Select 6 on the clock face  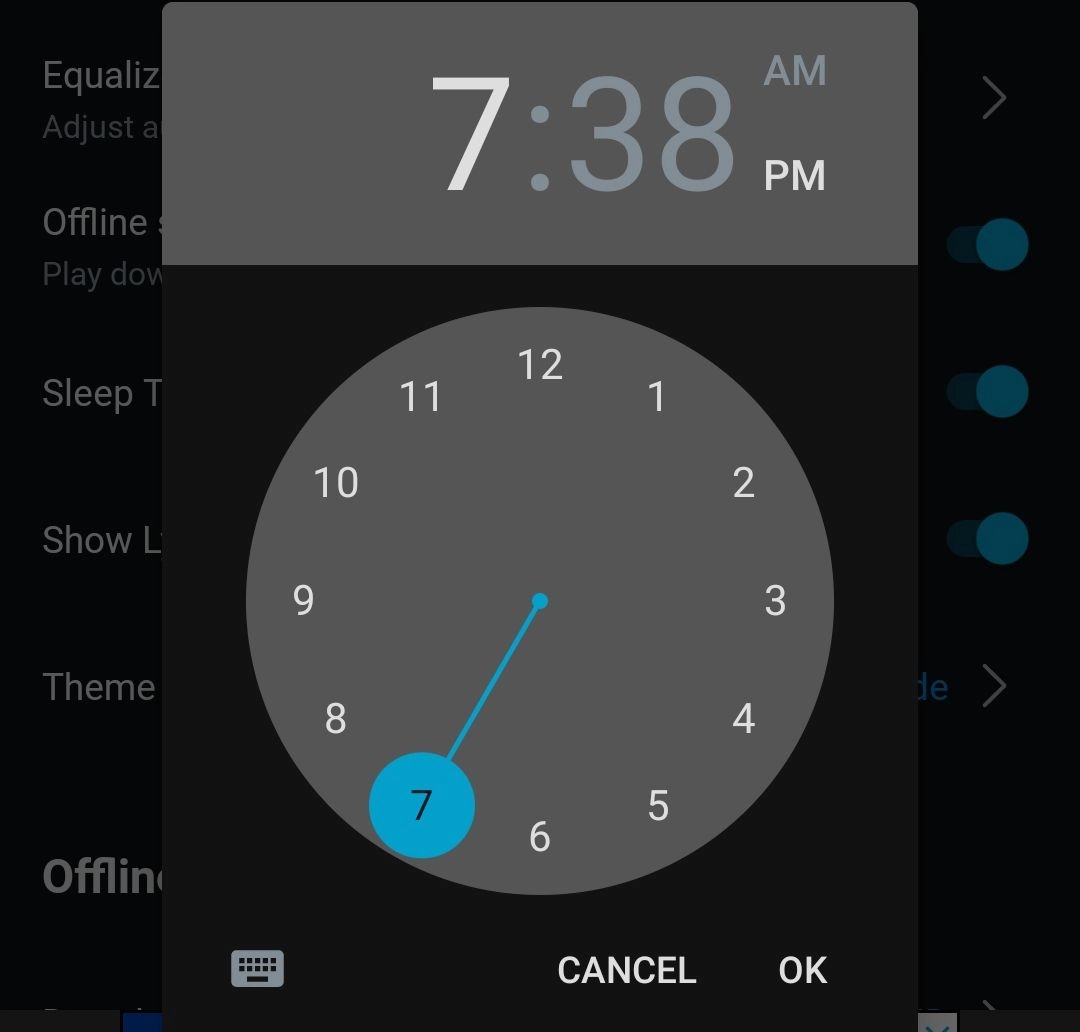click(x=540, y=837)
